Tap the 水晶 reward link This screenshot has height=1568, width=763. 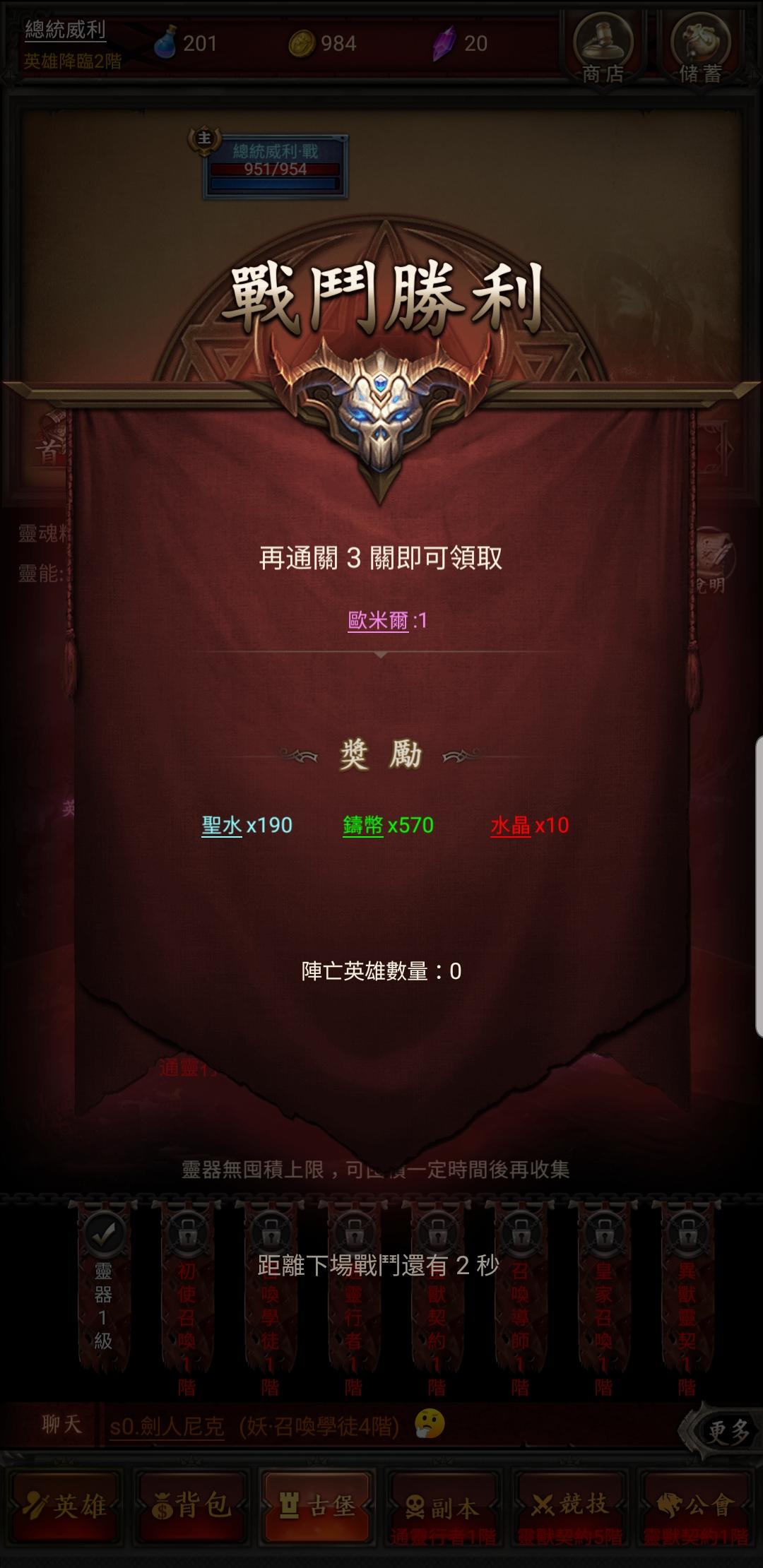(x=510, y=825)
